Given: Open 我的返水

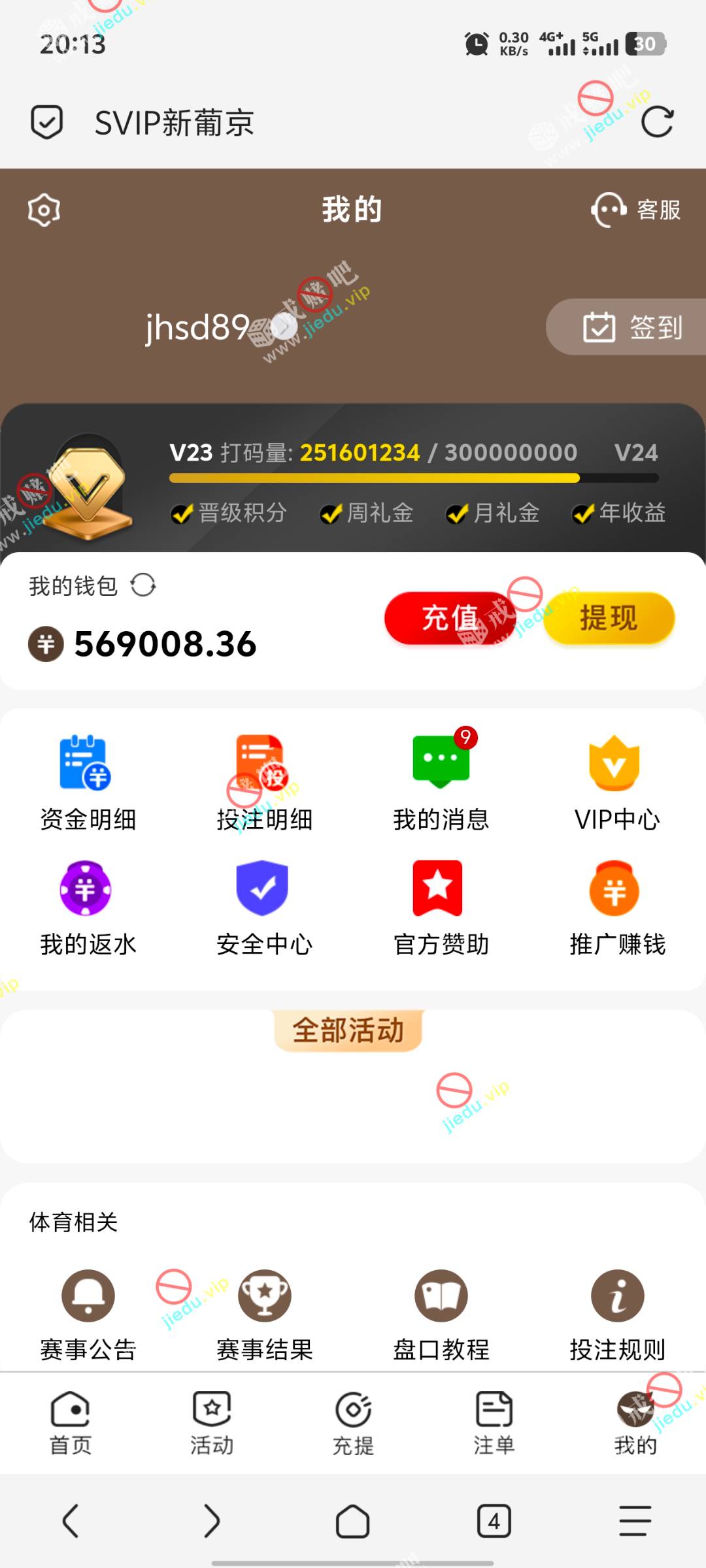Looking at the screenshot, I should pos(88,907).
